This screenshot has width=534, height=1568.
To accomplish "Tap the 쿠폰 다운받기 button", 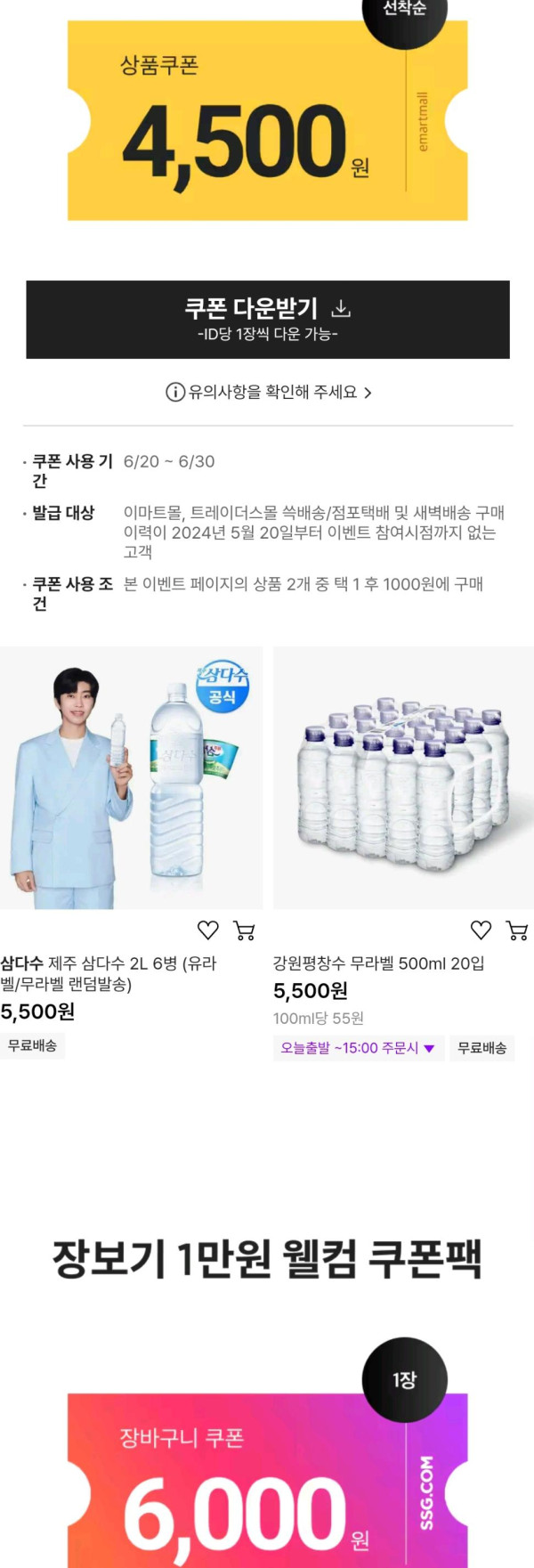I will [x=267, y=319].
